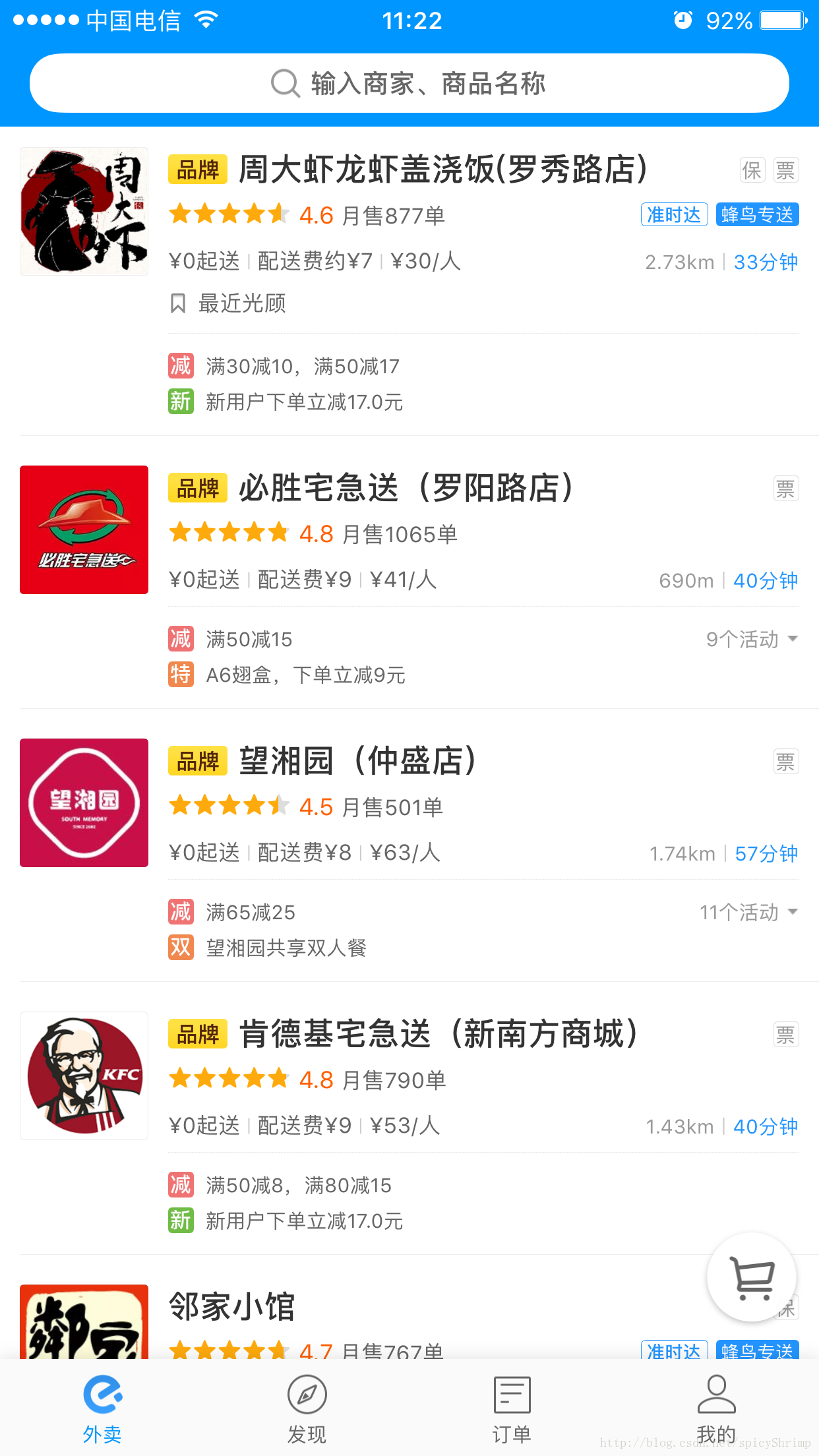This screenshot has height=1456, width=819.
Task: Select the 外卖 delivery icon in bottom bar
Action: pyautogui.click(x=103, y=1394)
